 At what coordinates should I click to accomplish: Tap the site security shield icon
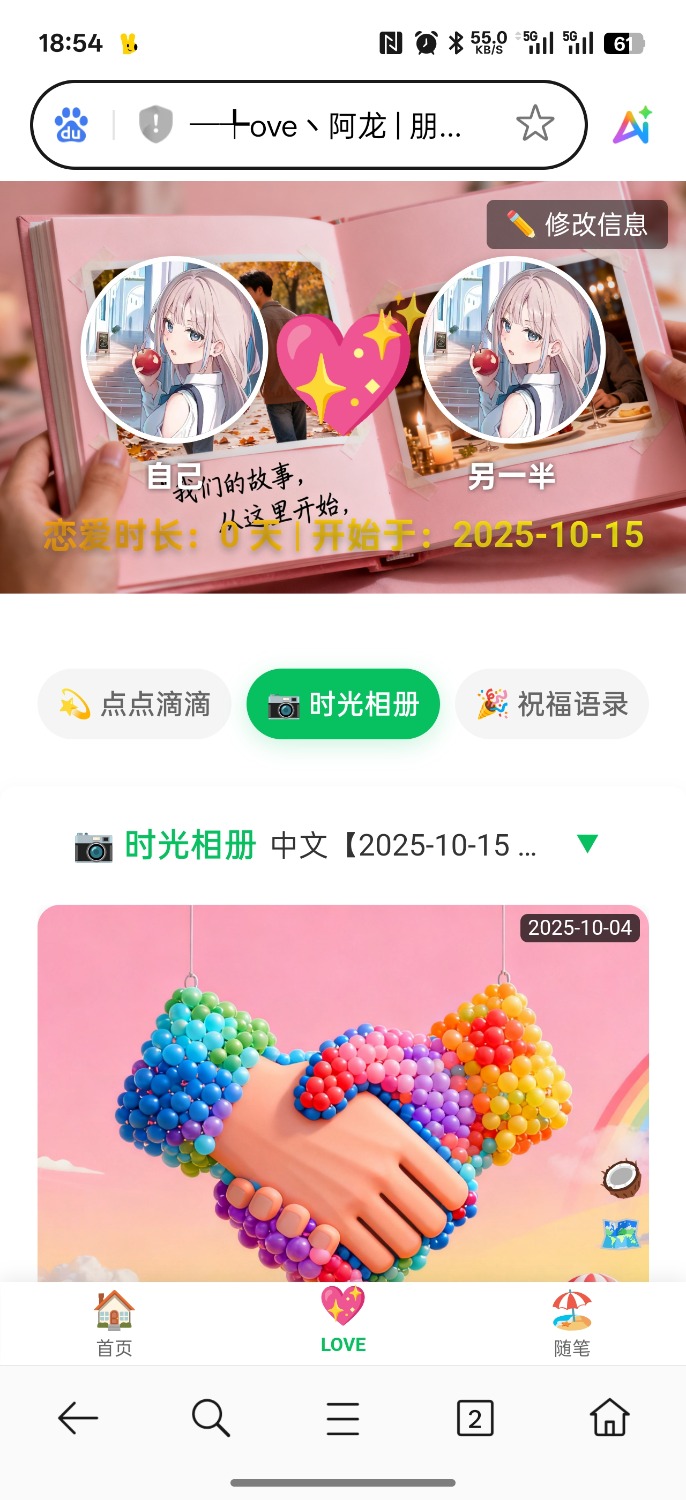tap(156, 126)
